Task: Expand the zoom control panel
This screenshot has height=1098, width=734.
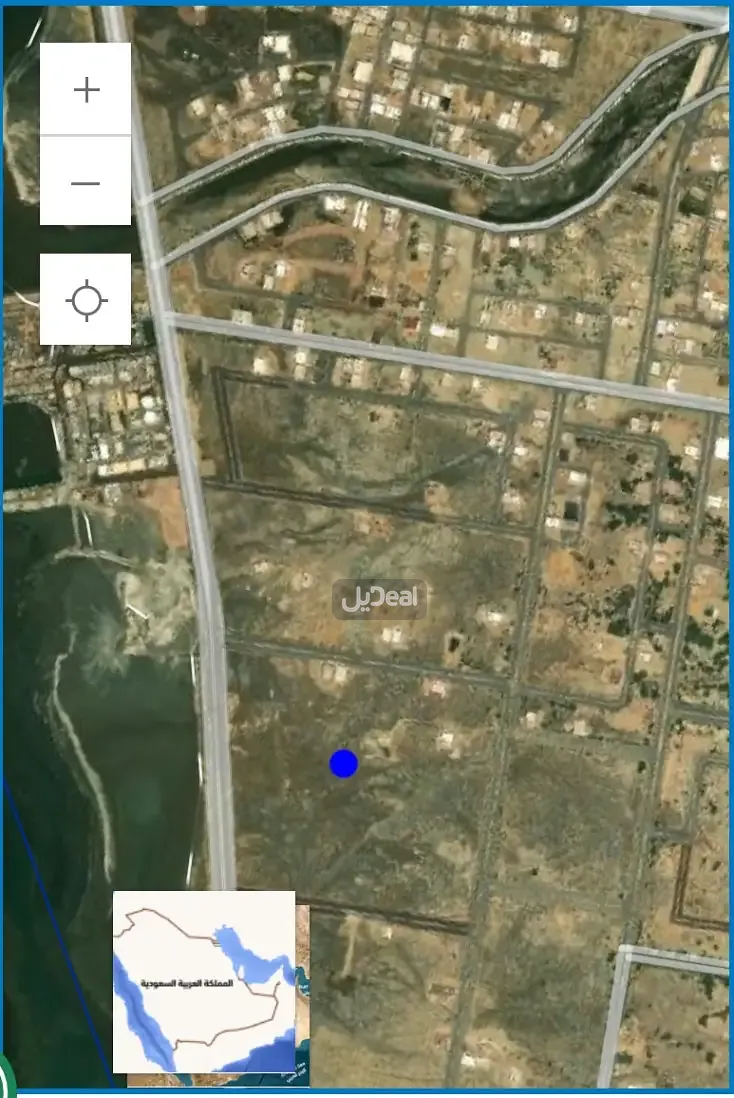Action: 86,135
